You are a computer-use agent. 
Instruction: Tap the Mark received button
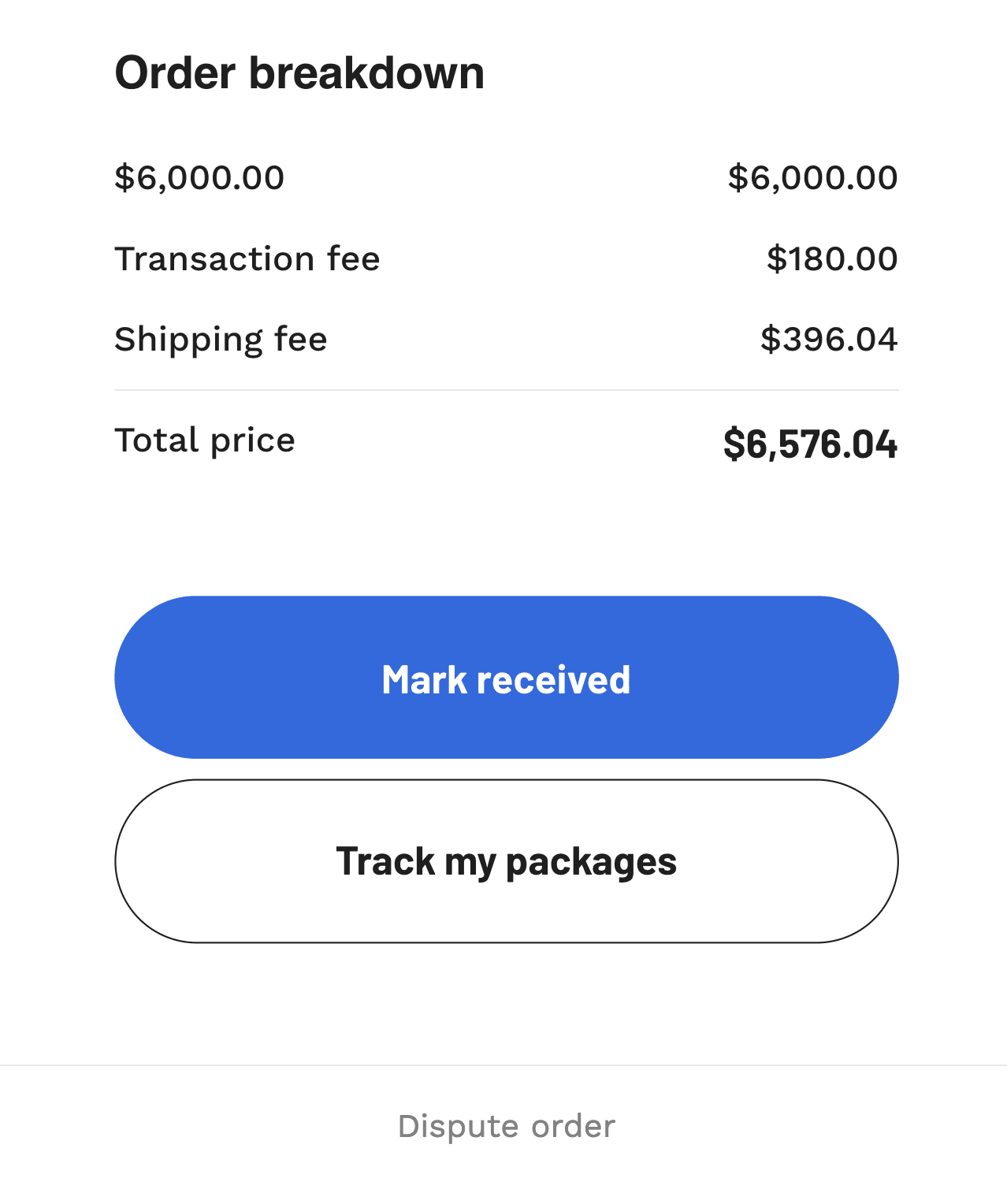506,678
